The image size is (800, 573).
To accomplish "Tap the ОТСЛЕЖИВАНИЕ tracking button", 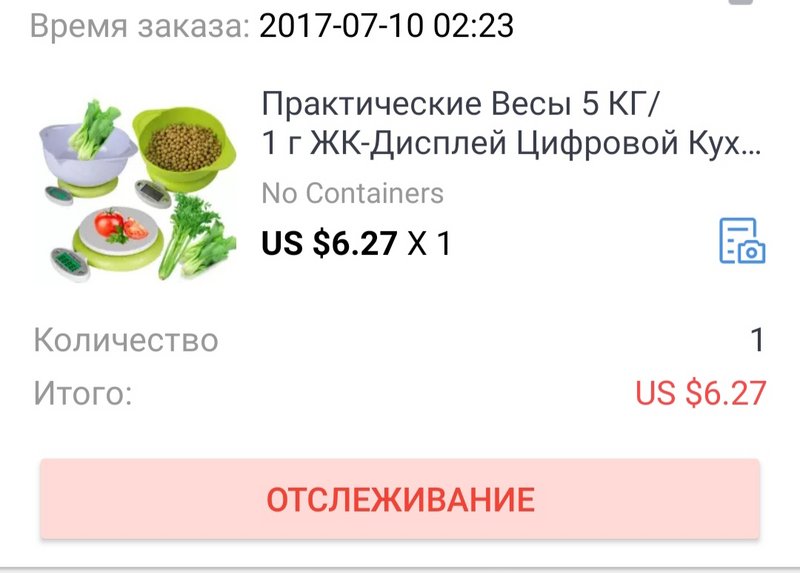I will [400, 499].
